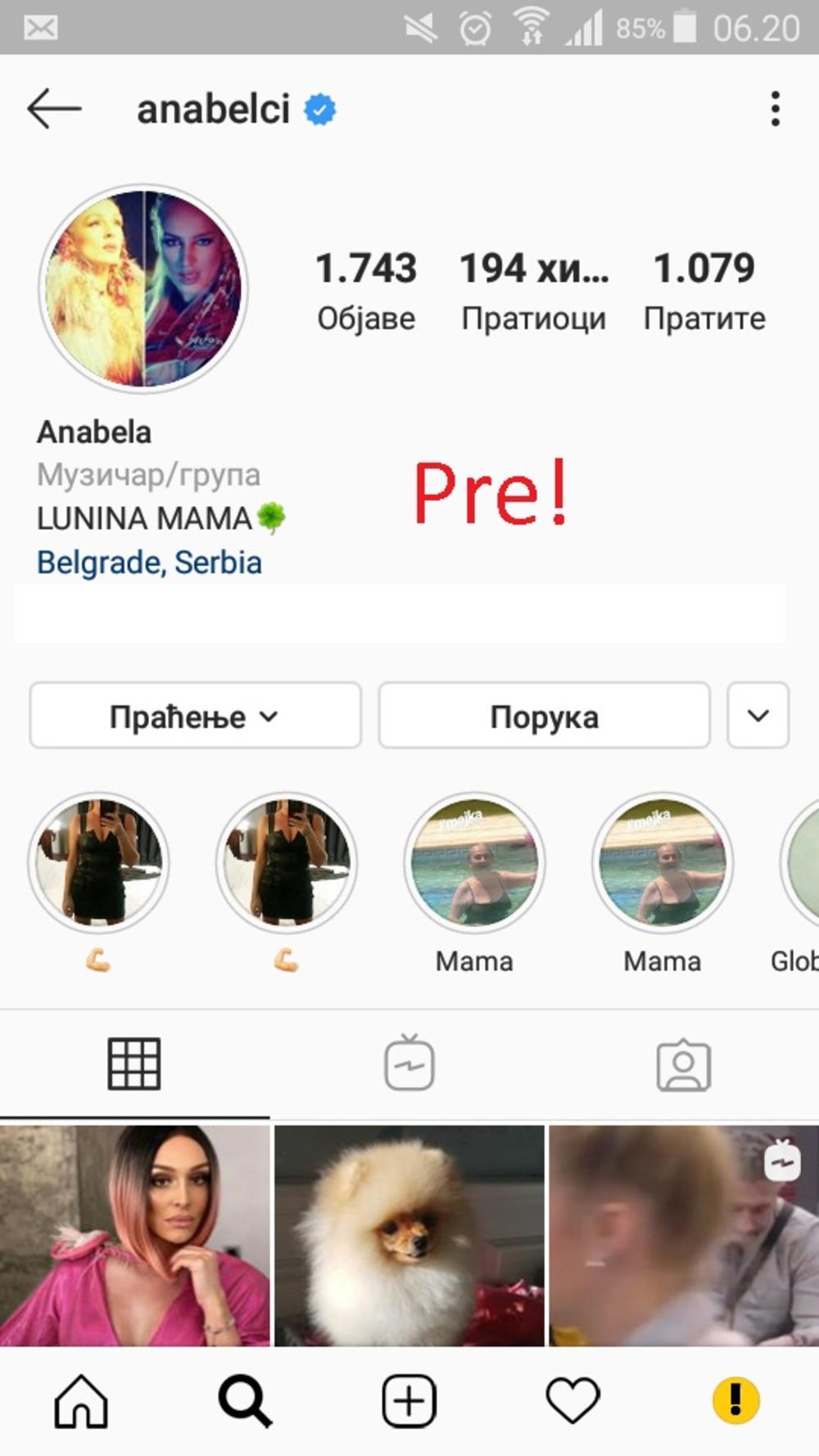Switch to the tagged photos tab

(683, 1064)
